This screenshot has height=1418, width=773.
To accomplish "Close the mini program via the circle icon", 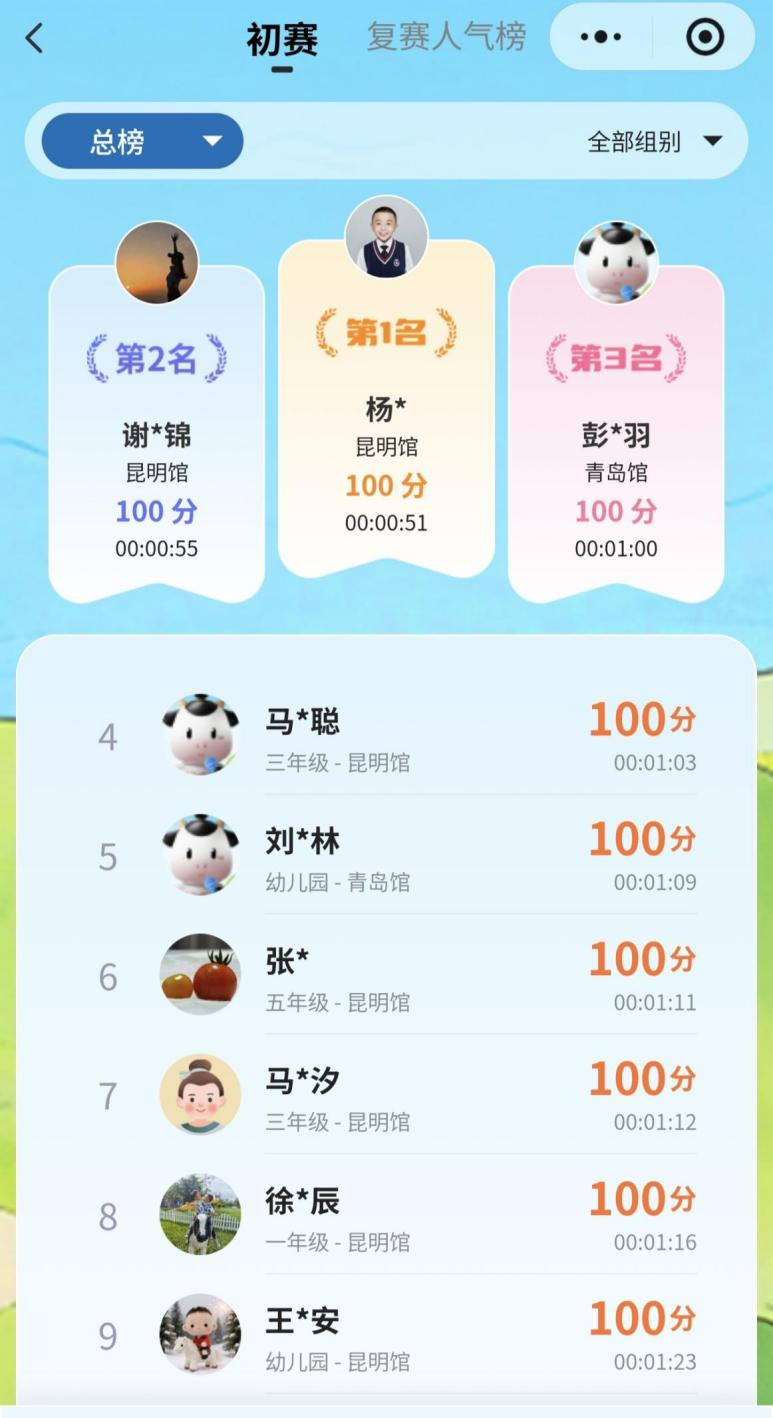I will 705,38.
